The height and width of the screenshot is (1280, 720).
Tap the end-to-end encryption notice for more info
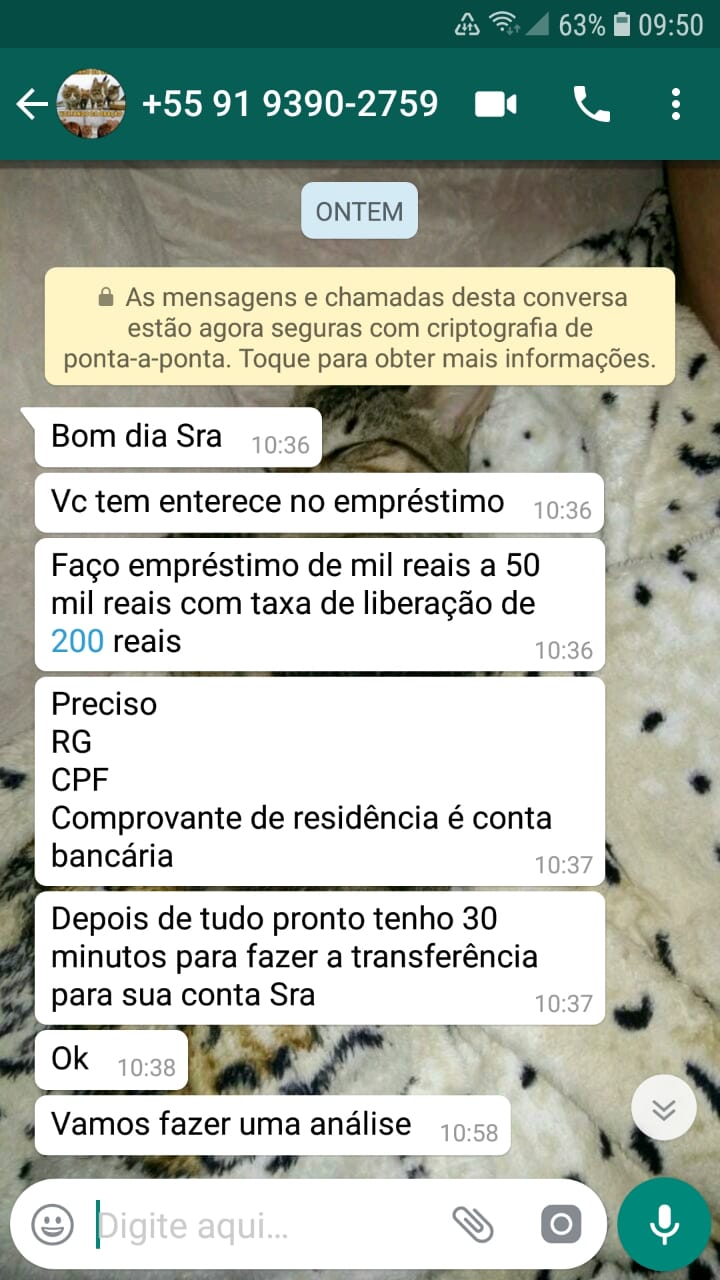click(x=360, y=327)
